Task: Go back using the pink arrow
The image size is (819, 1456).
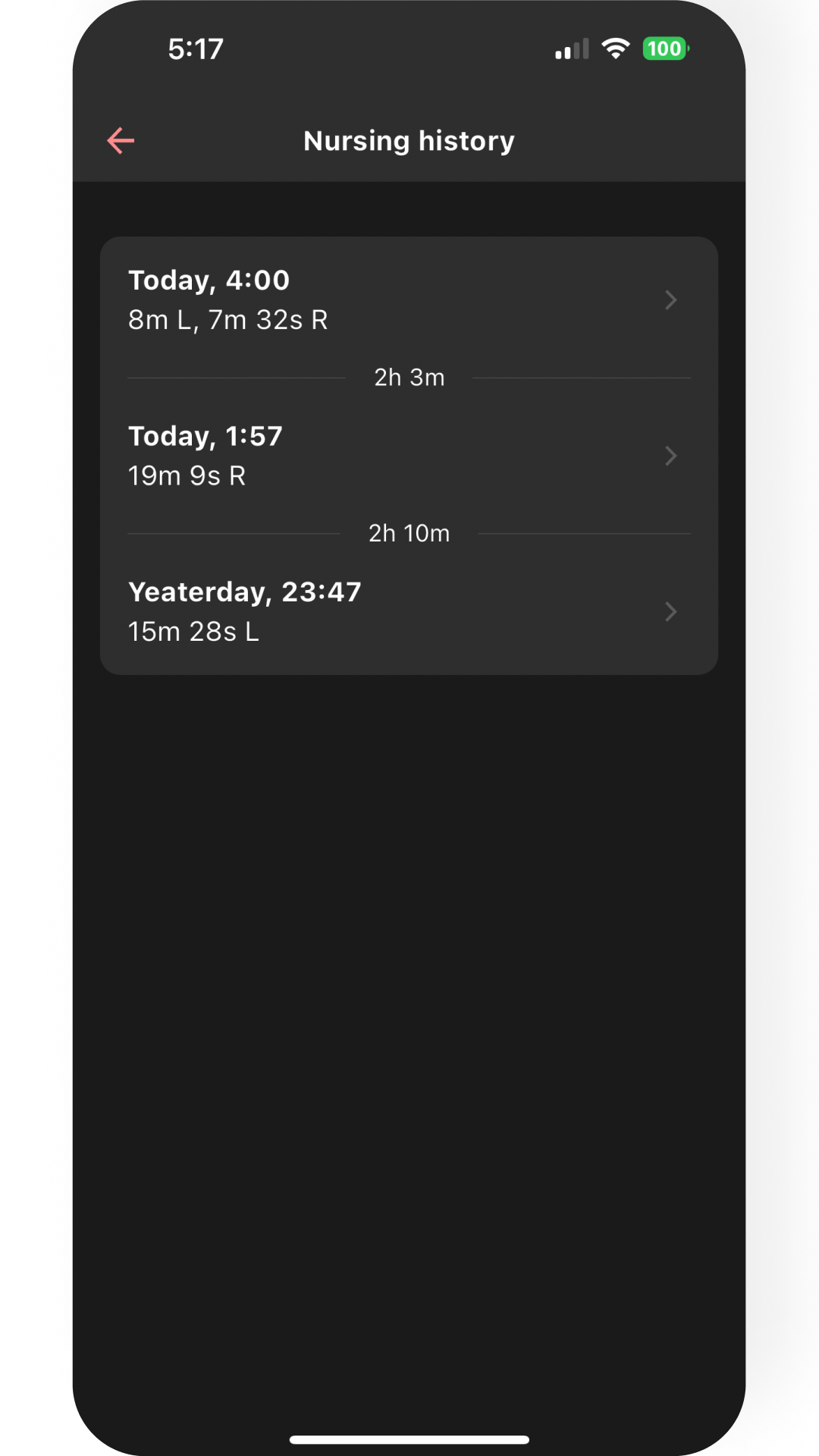Action: point(121,141)
